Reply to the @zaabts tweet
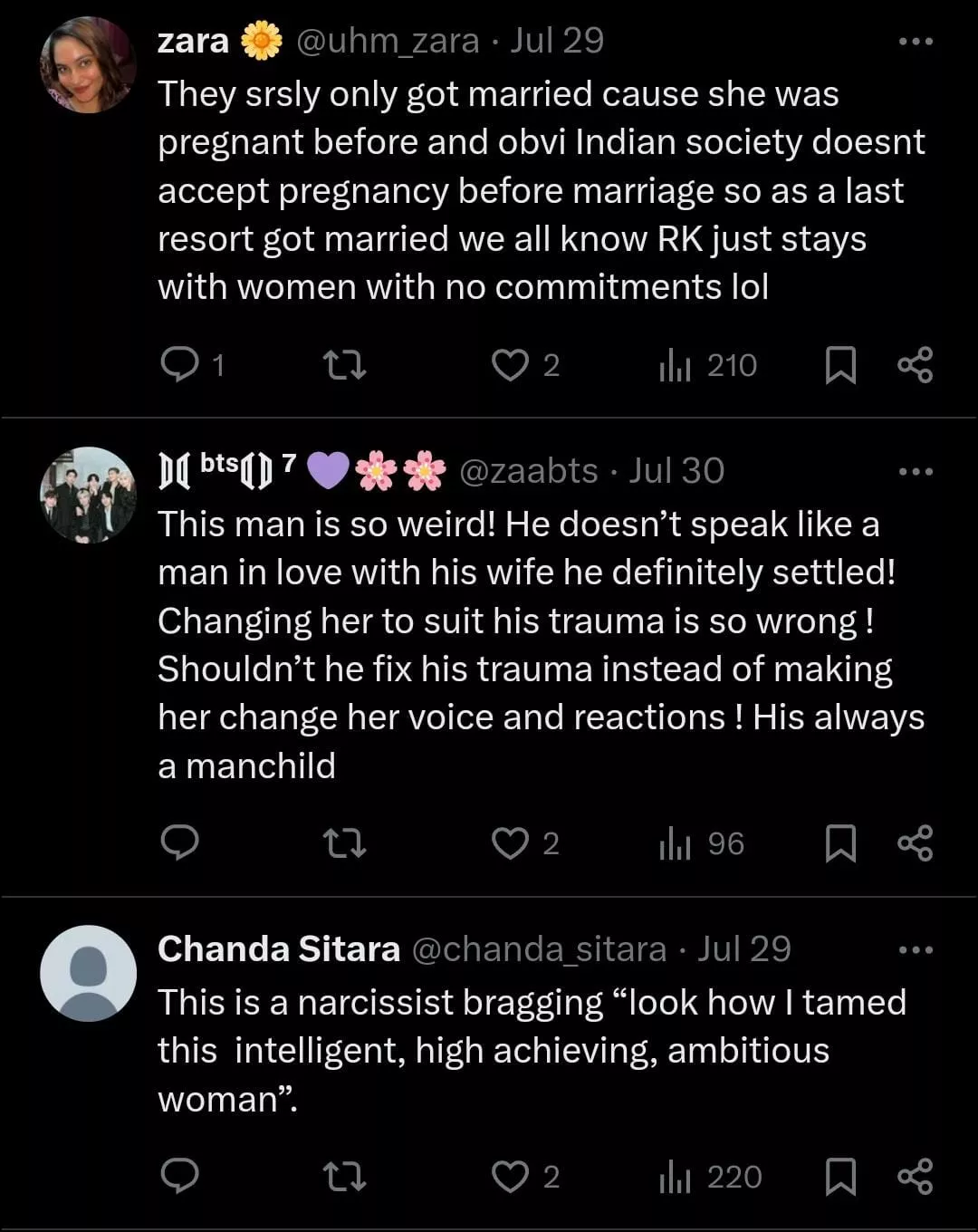Screen dimensions: 978x1232 [179, 843]
